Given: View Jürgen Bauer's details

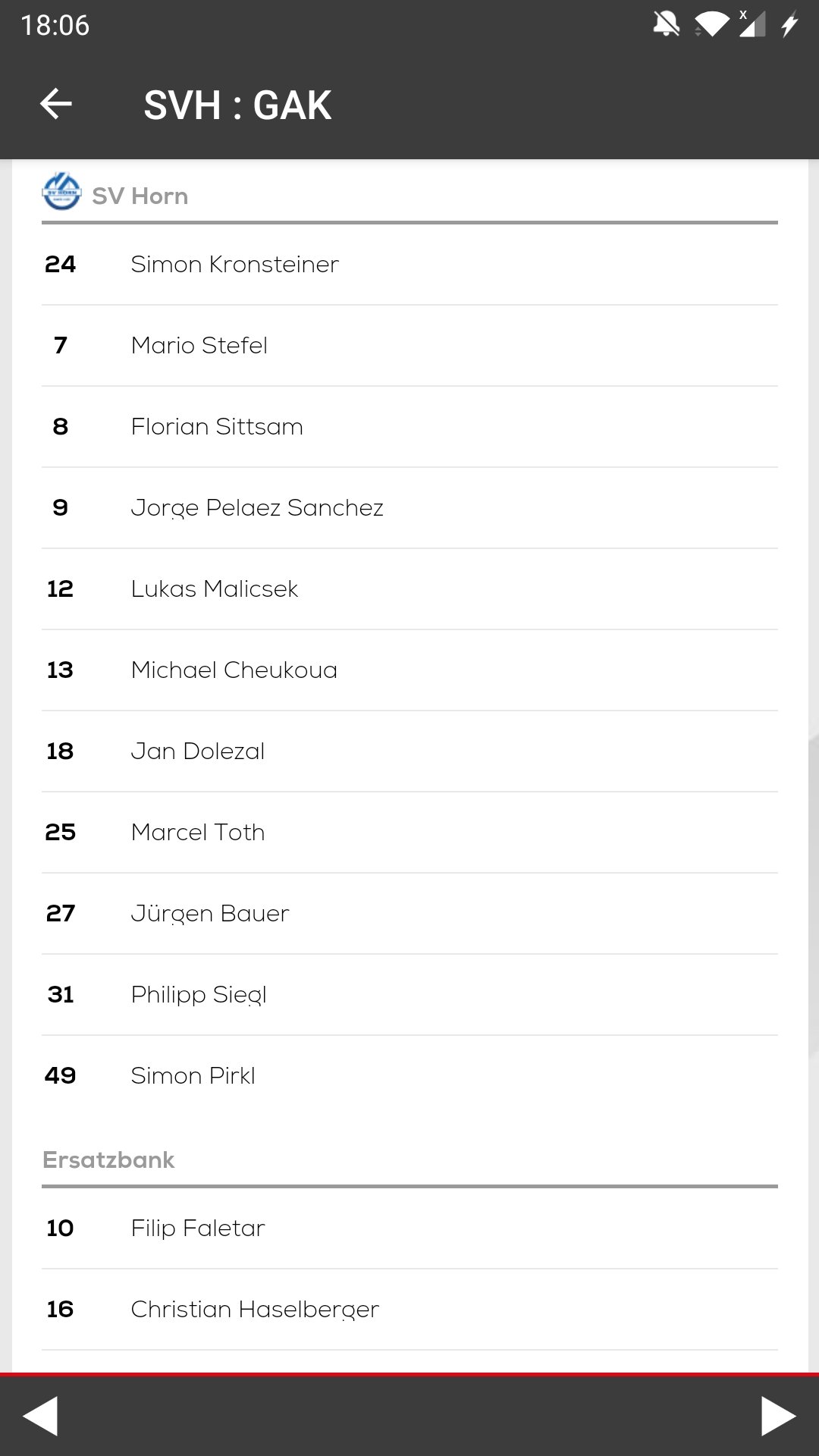Looking at the screenshot, I should coord(409,914).
